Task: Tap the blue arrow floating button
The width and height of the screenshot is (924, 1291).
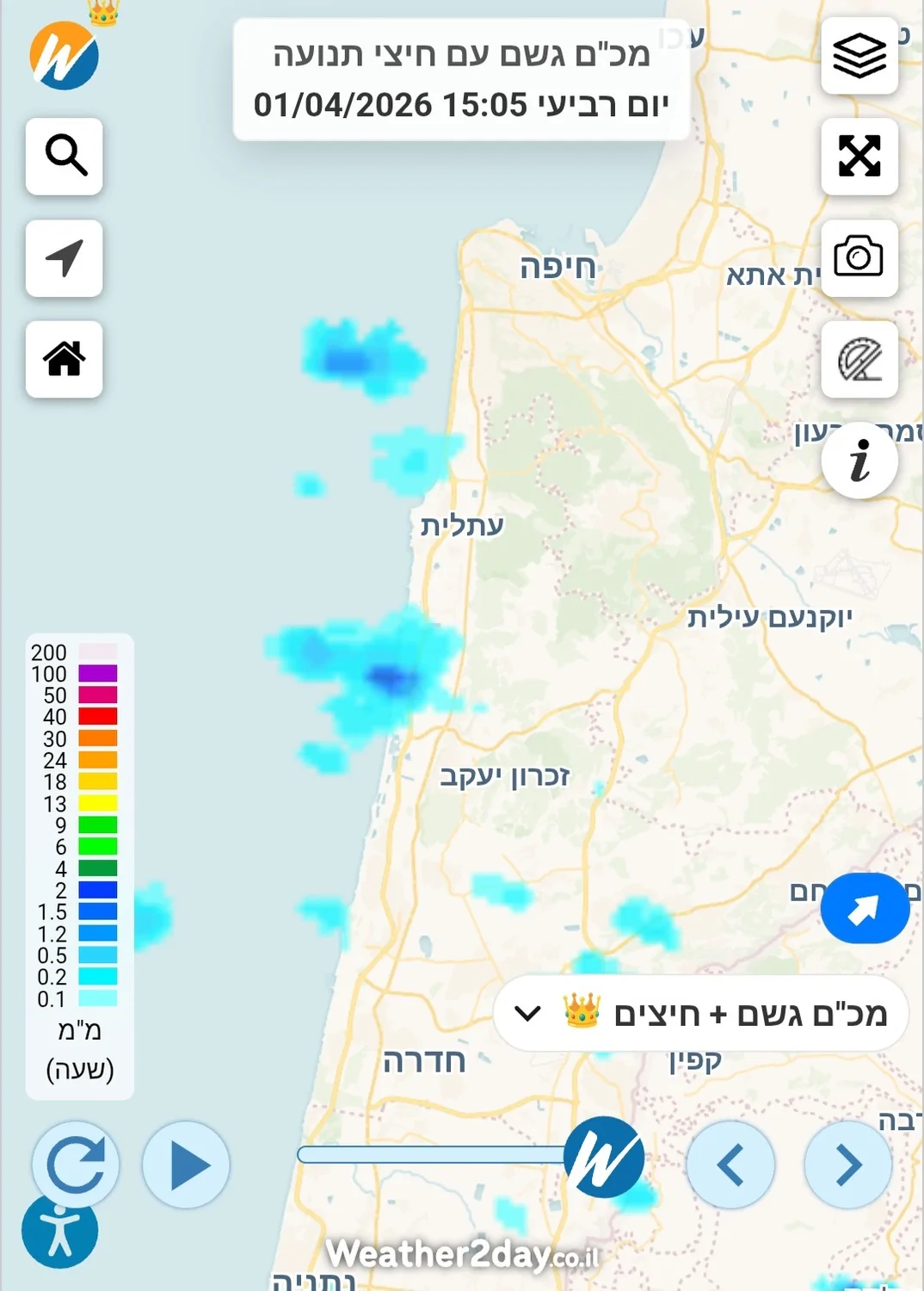Action: tap(864, 908)
